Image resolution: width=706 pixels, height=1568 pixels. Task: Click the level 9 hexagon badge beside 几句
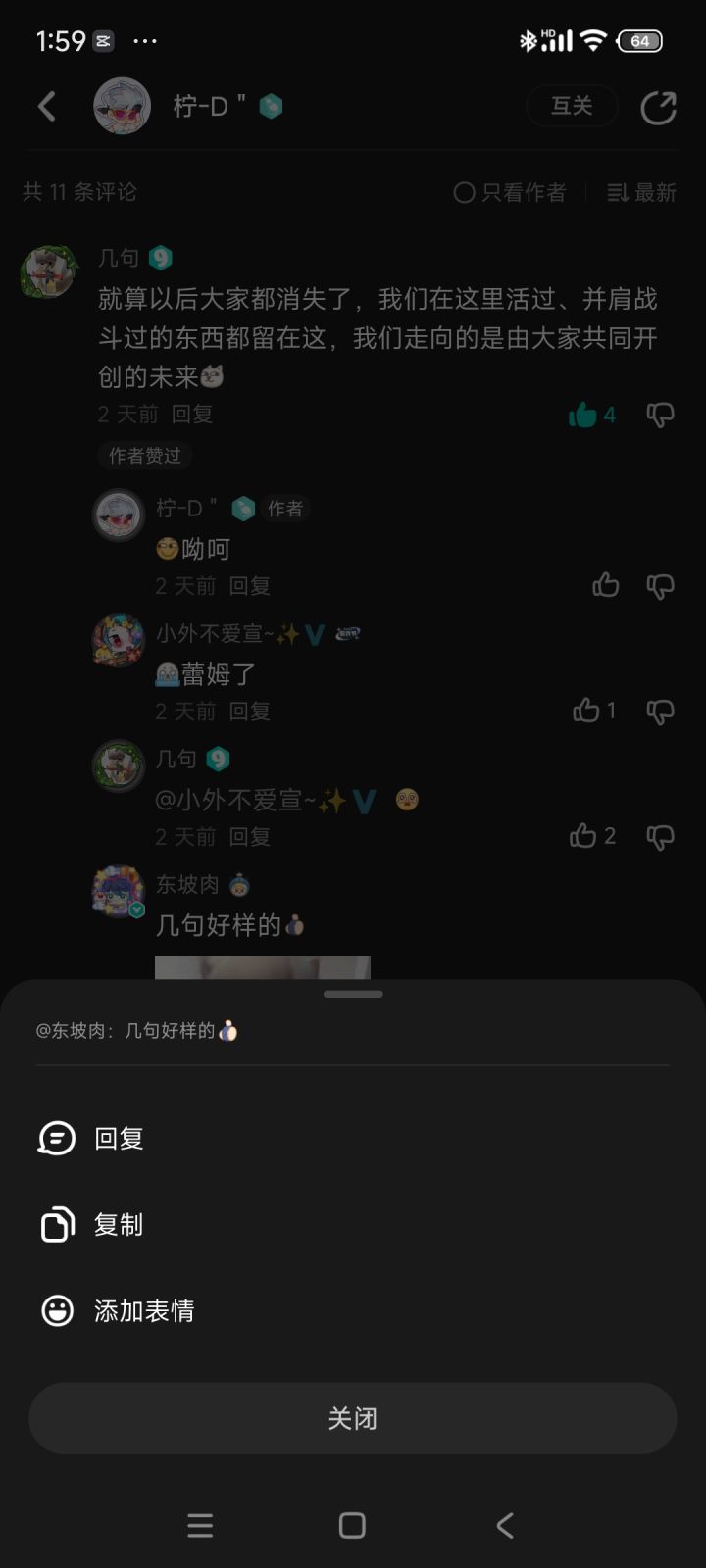pos(163,258)
